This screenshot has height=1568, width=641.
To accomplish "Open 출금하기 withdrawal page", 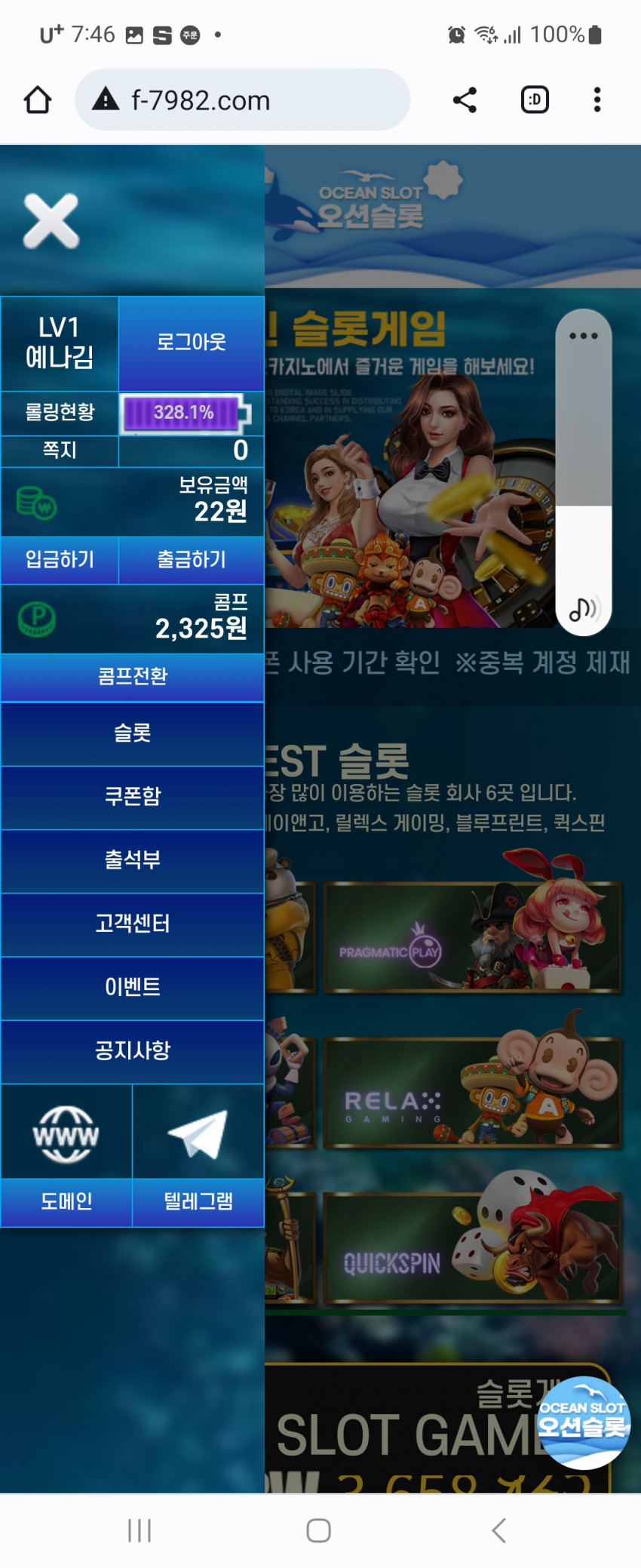I will coord(191,560).
